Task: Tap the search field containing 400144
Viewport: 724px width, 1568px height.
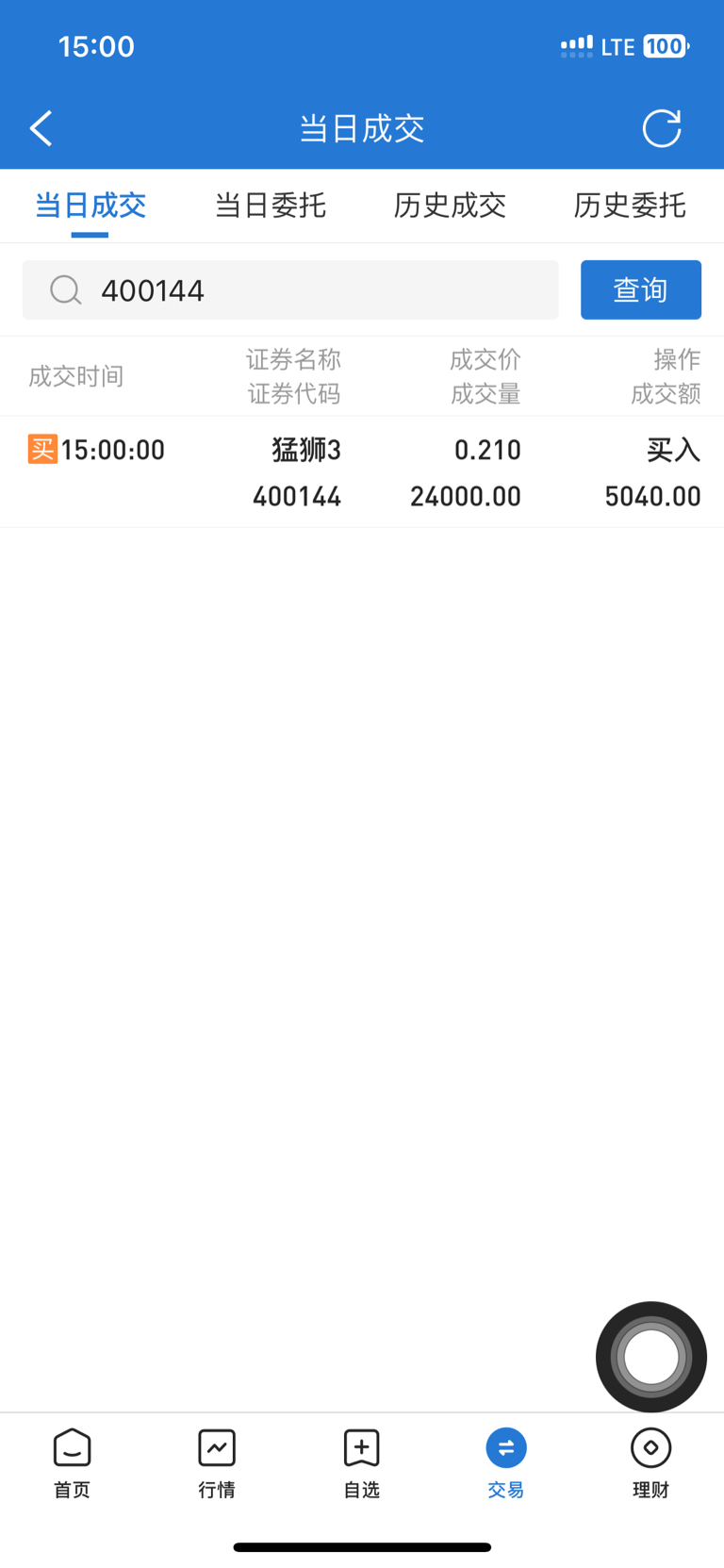Action: pyautogui.click(x=290, y=289)
